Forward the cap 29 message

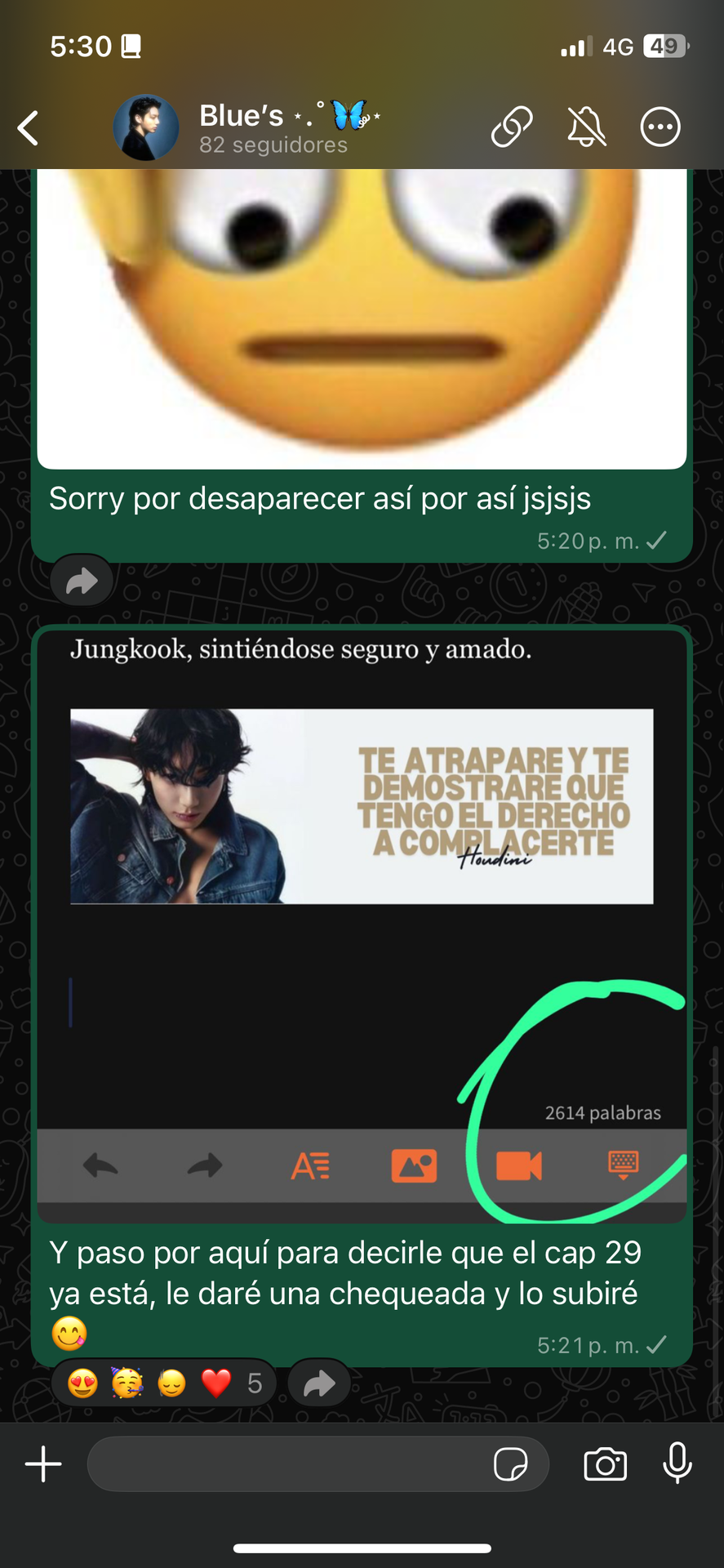pos(319,1383)
